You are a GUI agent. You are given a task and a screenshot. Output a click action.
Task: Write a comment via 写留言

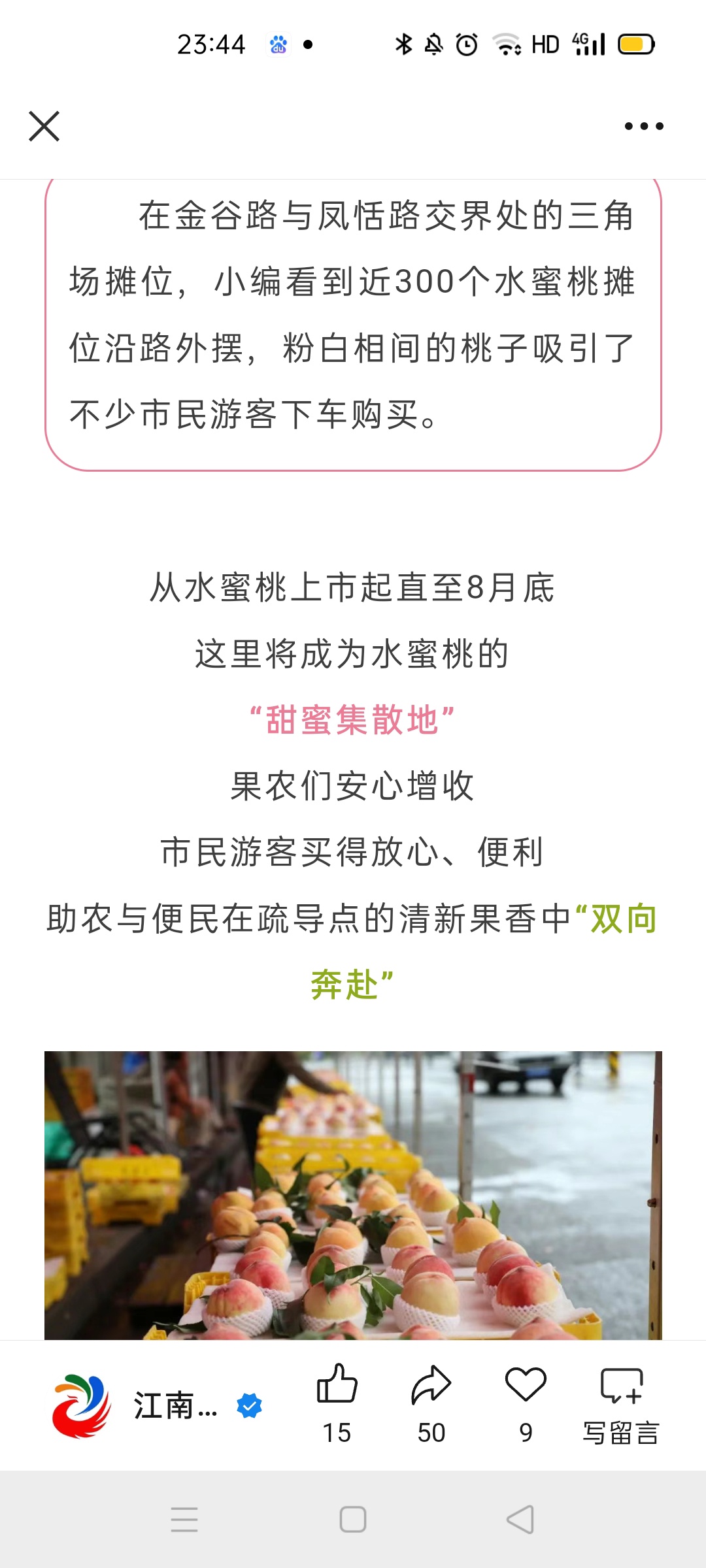point(621,1404)
